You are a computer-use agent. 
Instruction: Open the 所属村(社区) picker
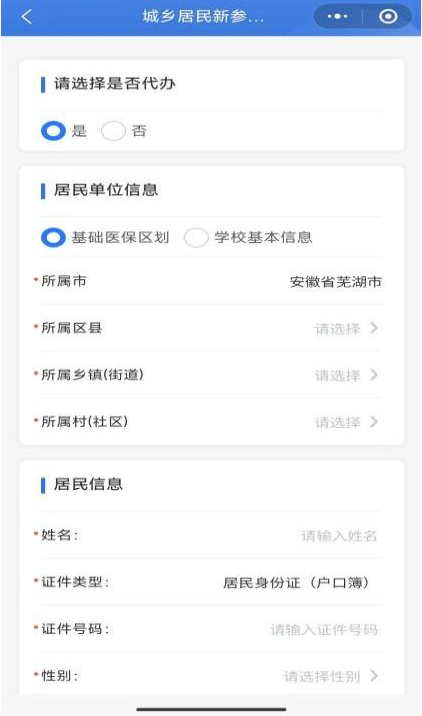pyautogui.click(x=211, y=421)
